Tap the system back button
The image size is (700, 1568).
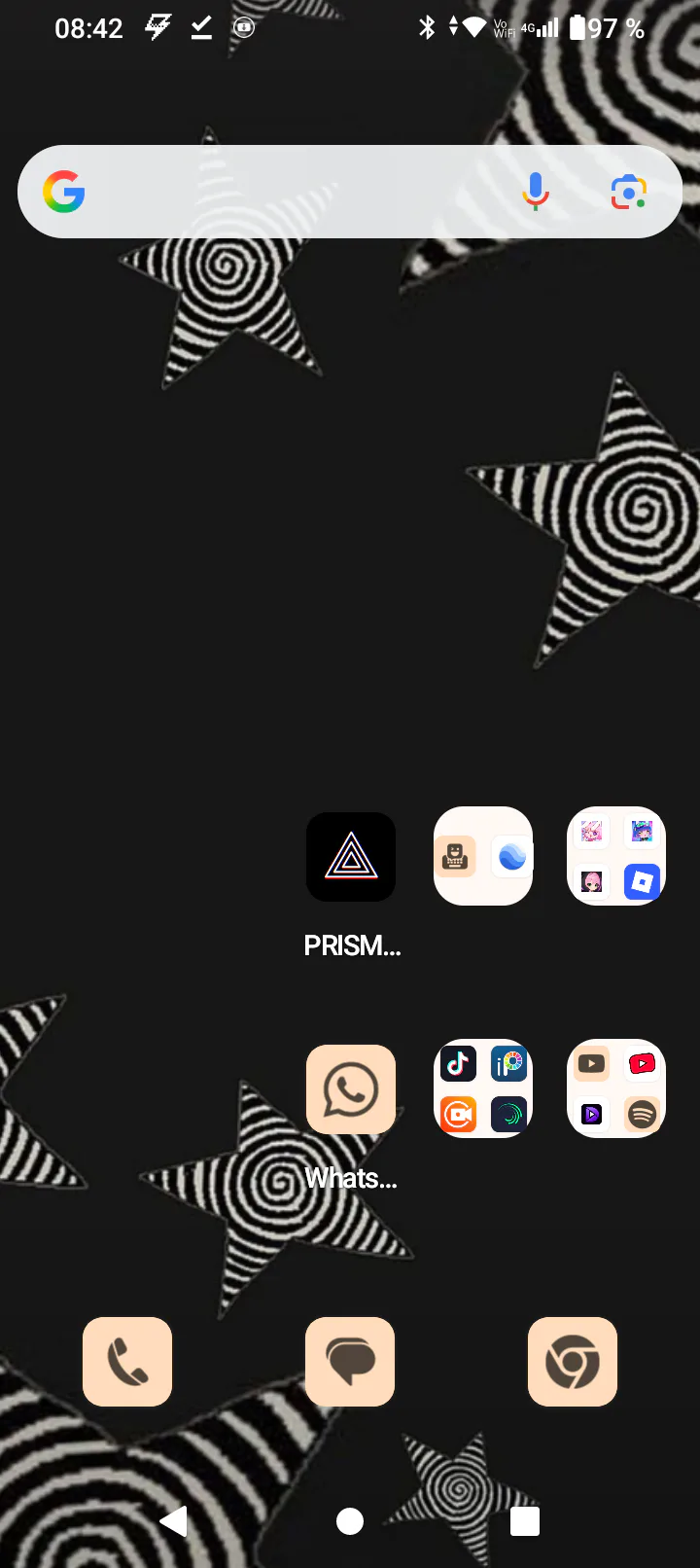(x=174, y=1521)
